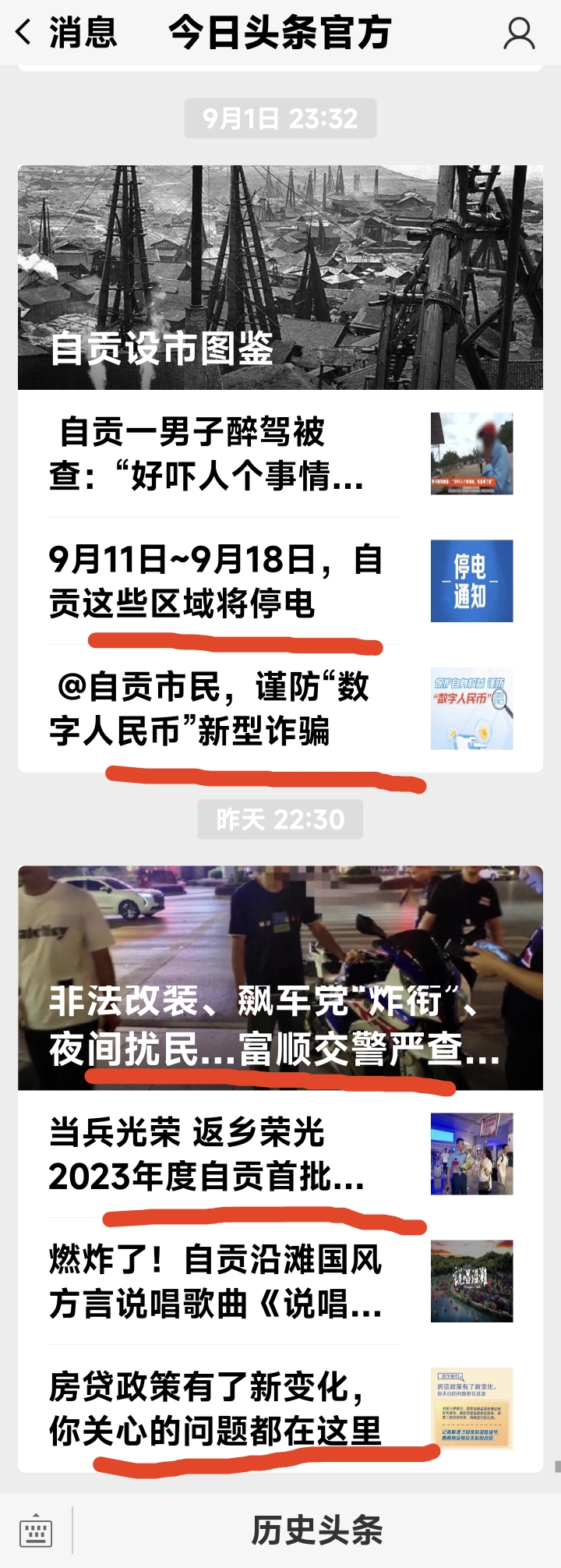Open the 自贡设市图鉴 article
Screen dimensions: 561x1568
click(280, 278)
